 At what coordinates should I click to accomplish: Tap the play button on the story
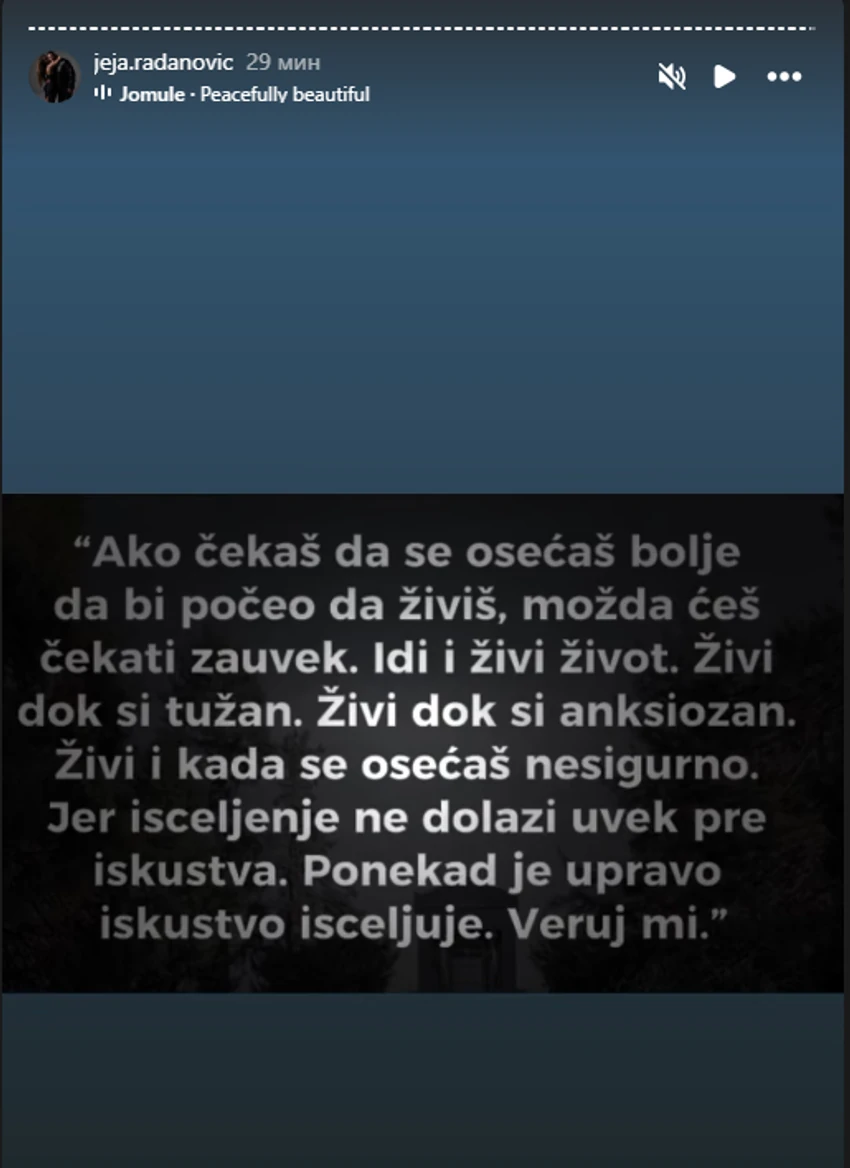724,76
